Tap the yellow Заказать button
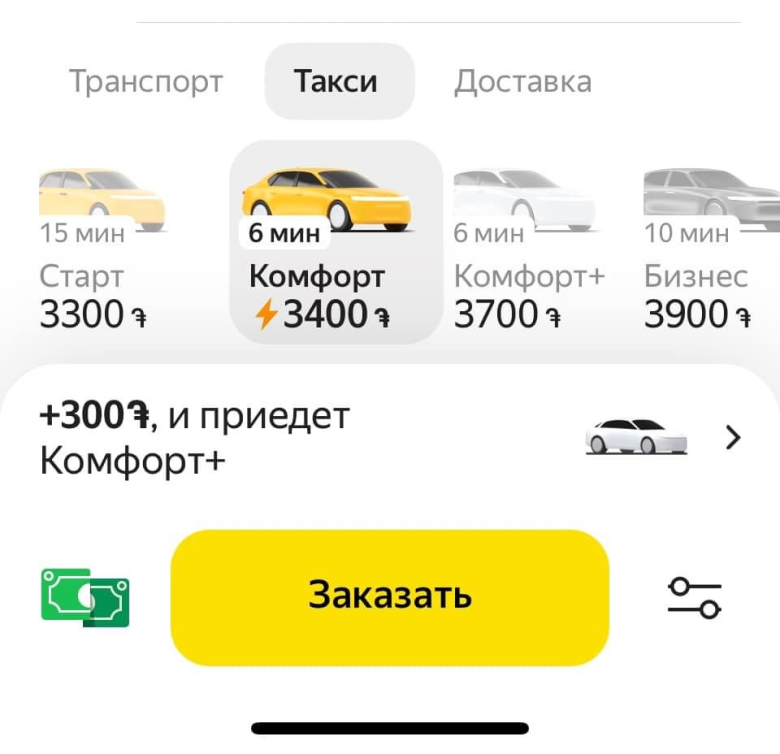The height and width of the screenshot is (754, 780). (389, 597)
